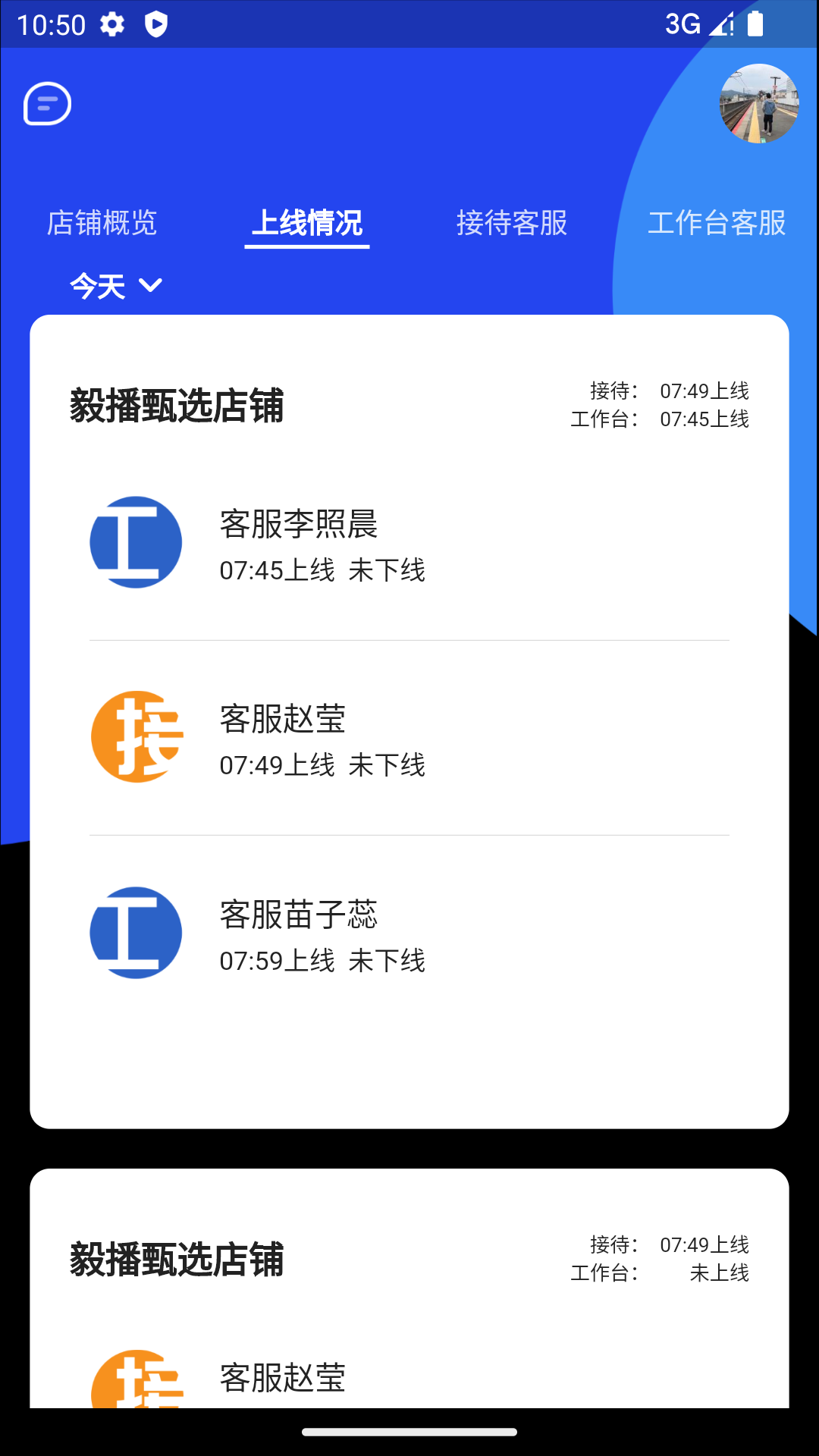Image resolution: width=819 pixels, height=1456 pixels.
Task: Go to the 工作台客服 tab
Action: (x=717, y=223)
